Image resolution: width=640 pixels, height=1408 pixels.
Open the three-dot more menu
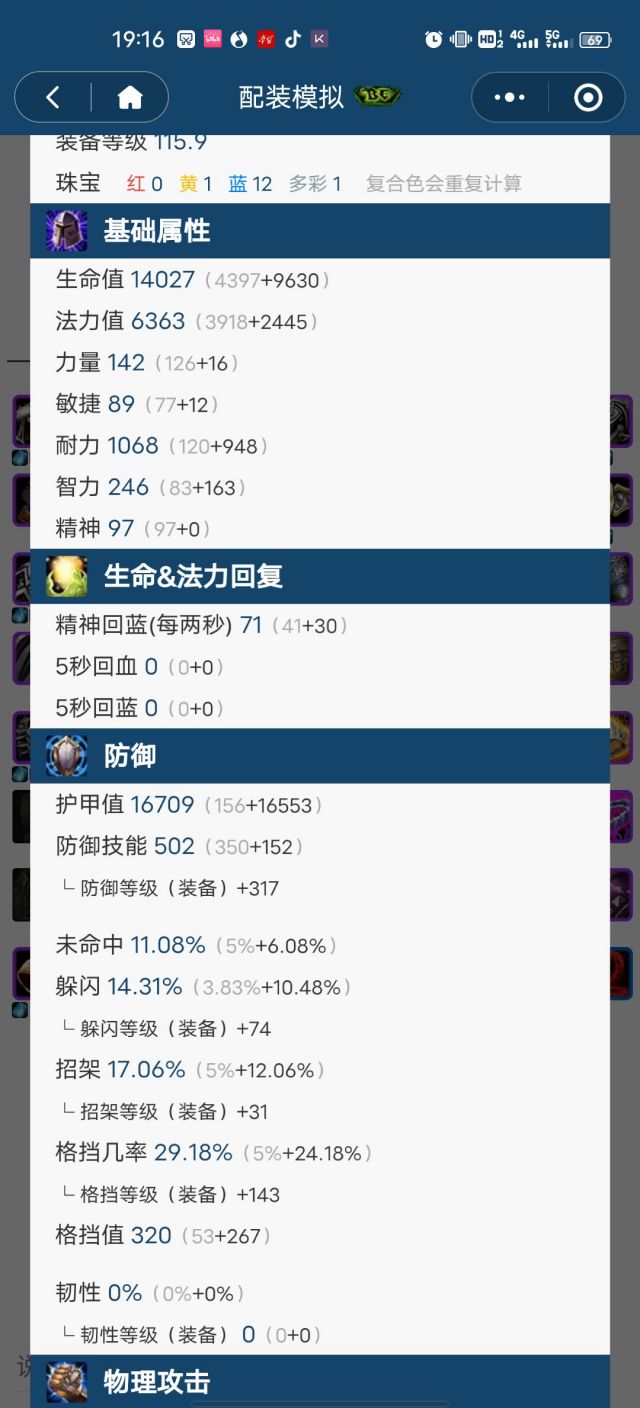[510, 97]
